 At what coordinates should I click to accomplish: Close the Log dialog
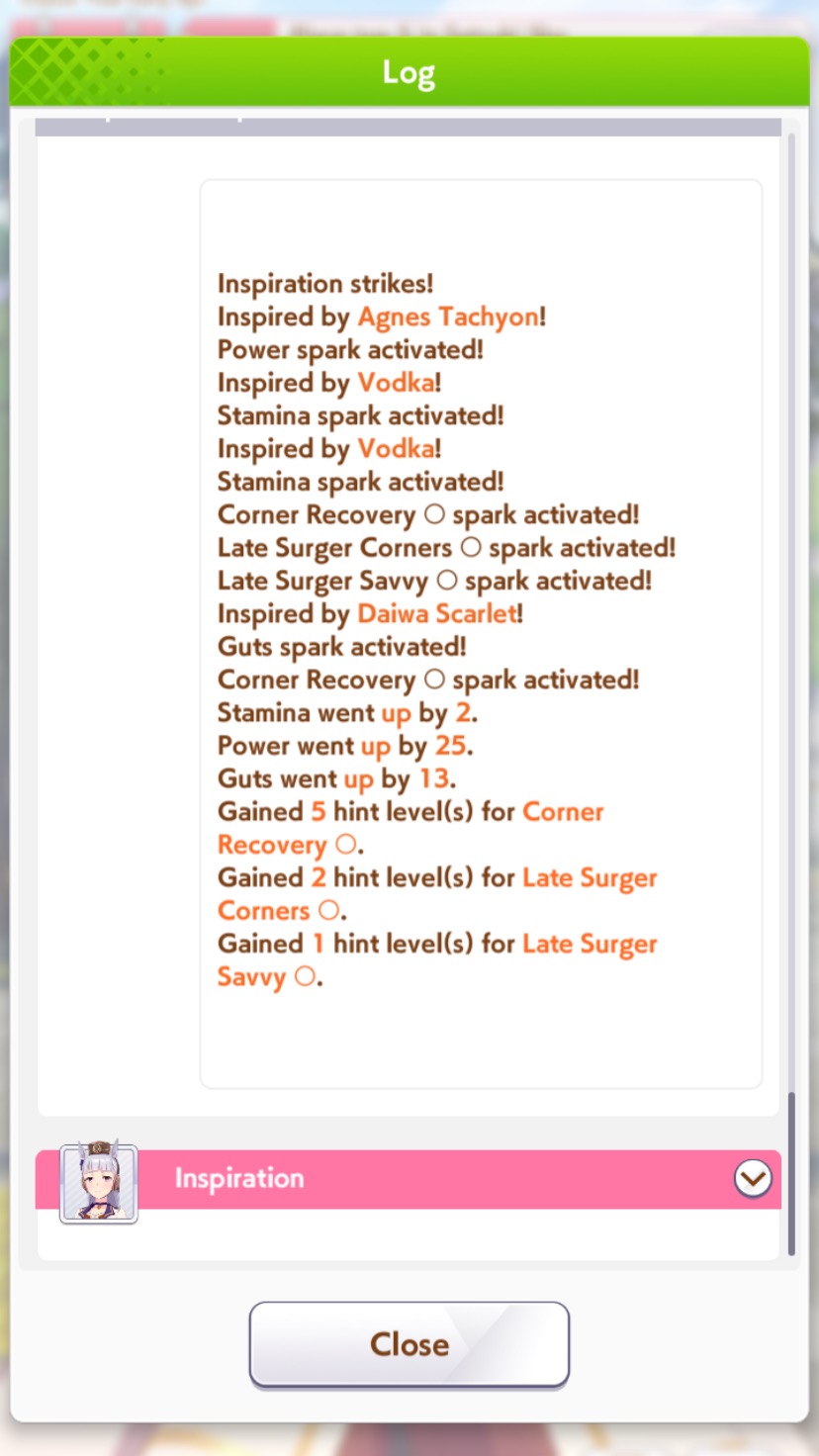point(409,1344)
